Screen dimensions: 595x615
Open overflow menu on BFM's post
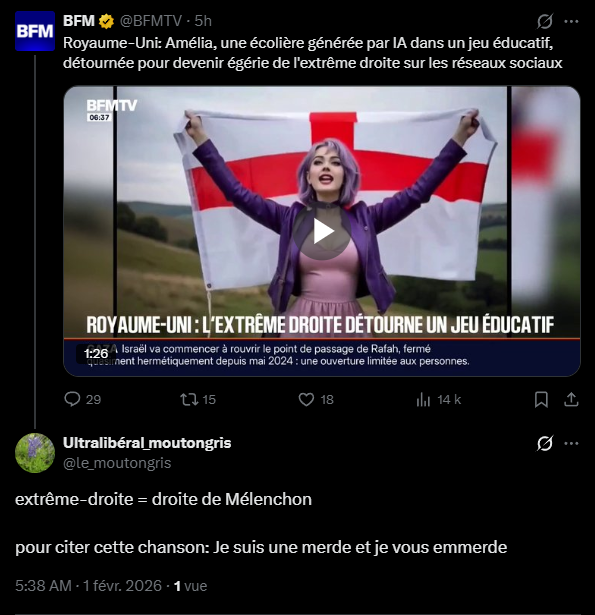pos(571,21)
